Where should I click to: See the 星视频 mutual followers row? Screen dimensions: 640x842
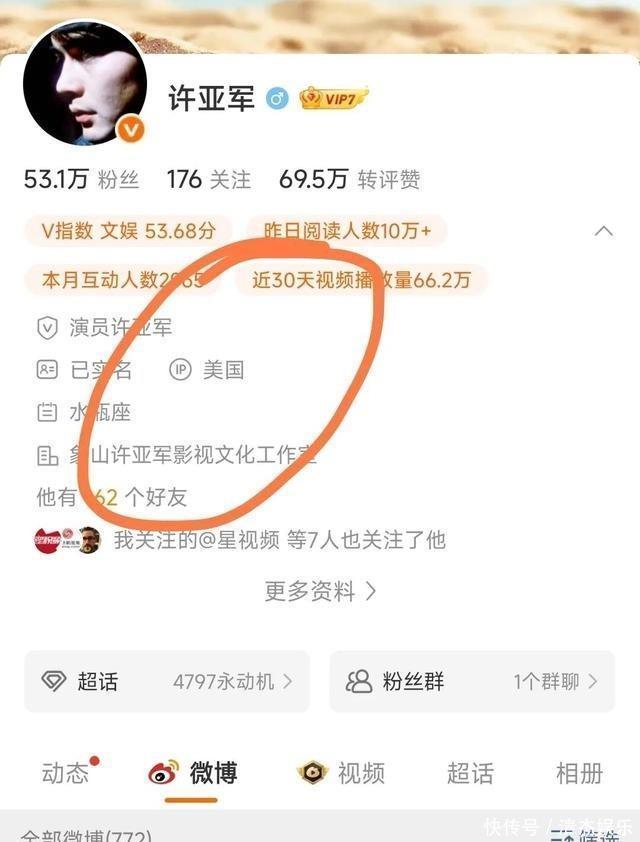click(239, 540)
